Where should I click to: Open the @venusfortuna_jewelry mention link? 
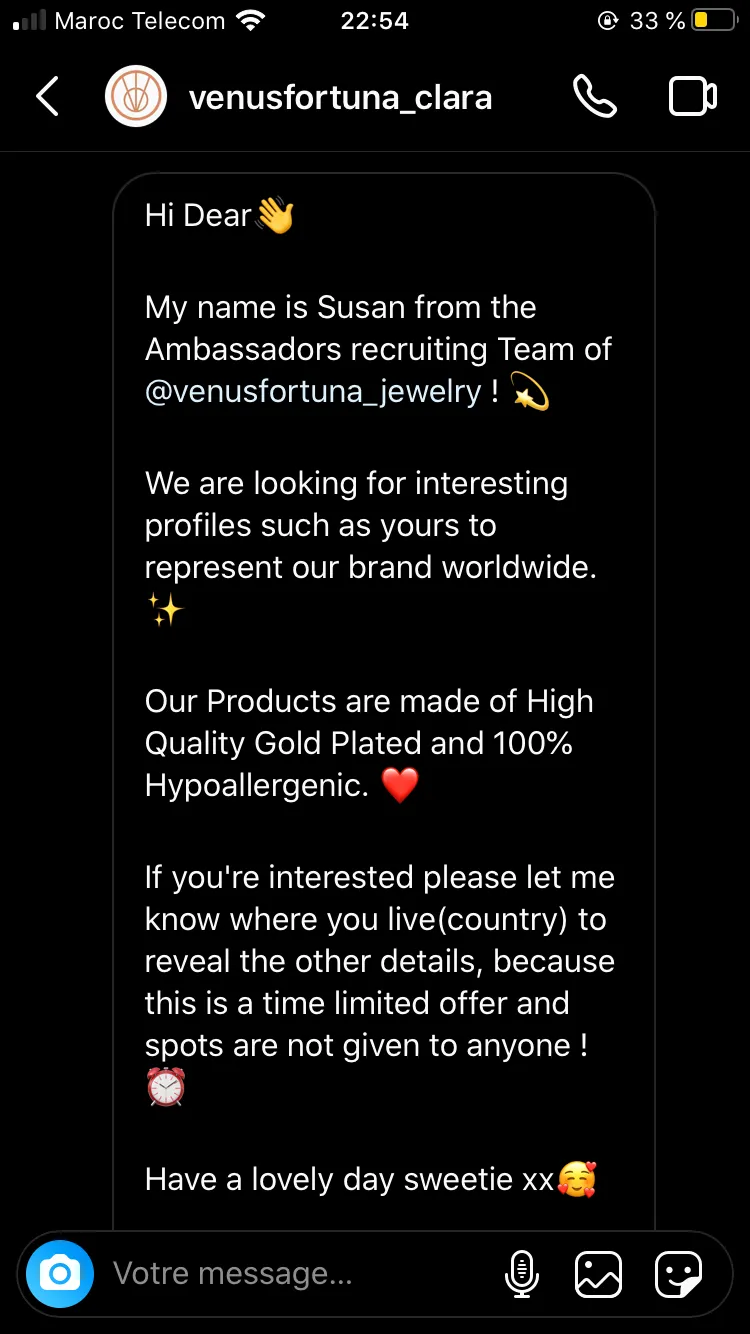pyautogui.click(x=313, y=391)
